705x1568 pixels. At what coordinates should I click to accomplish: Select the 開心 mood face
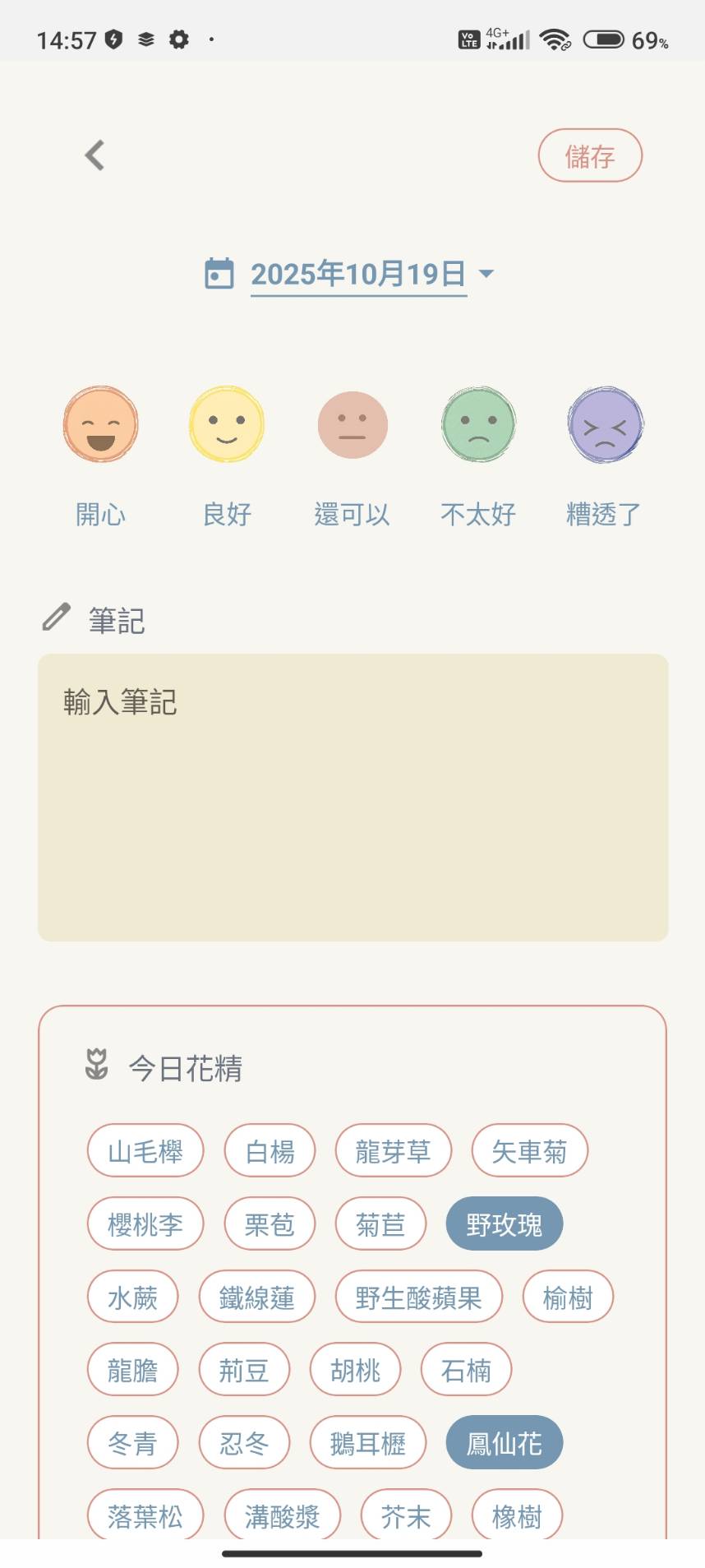101,424
